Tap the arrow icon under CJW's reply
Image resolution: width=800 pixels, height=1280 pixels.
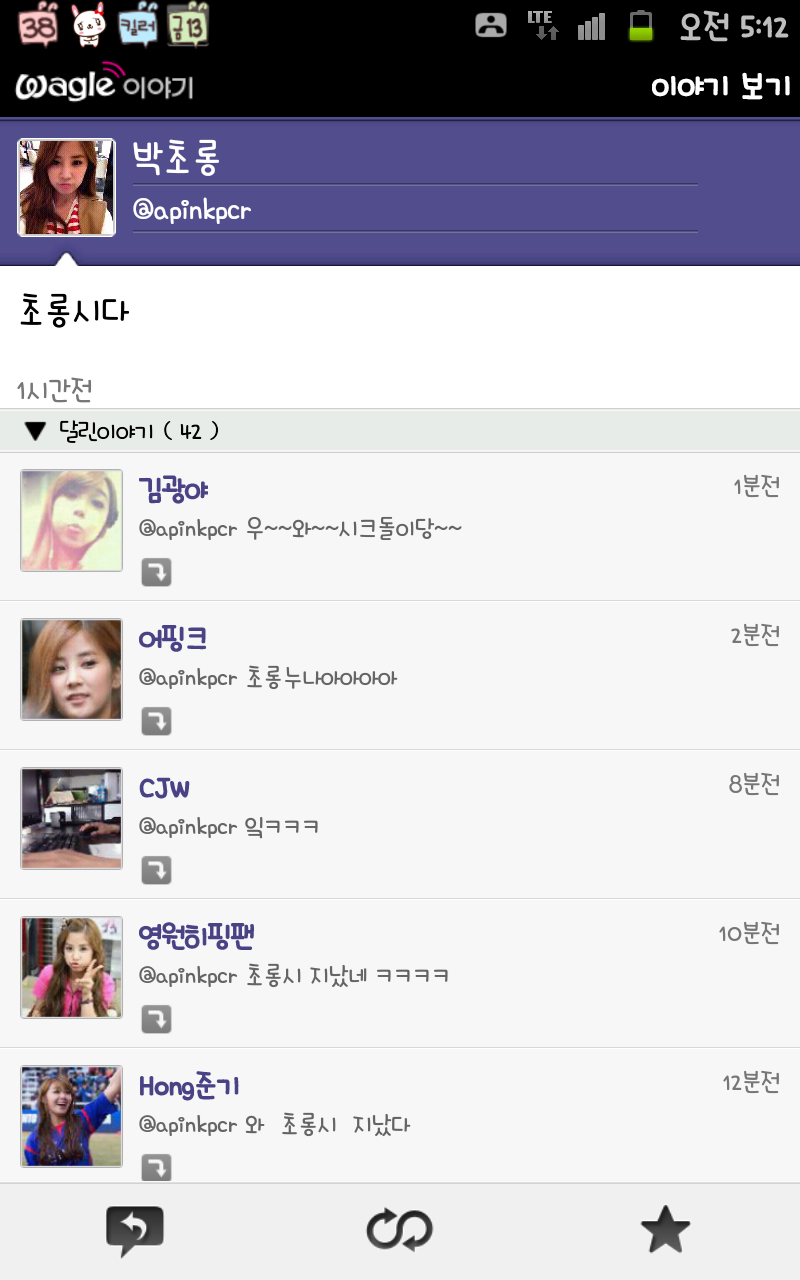click(156, 870)
